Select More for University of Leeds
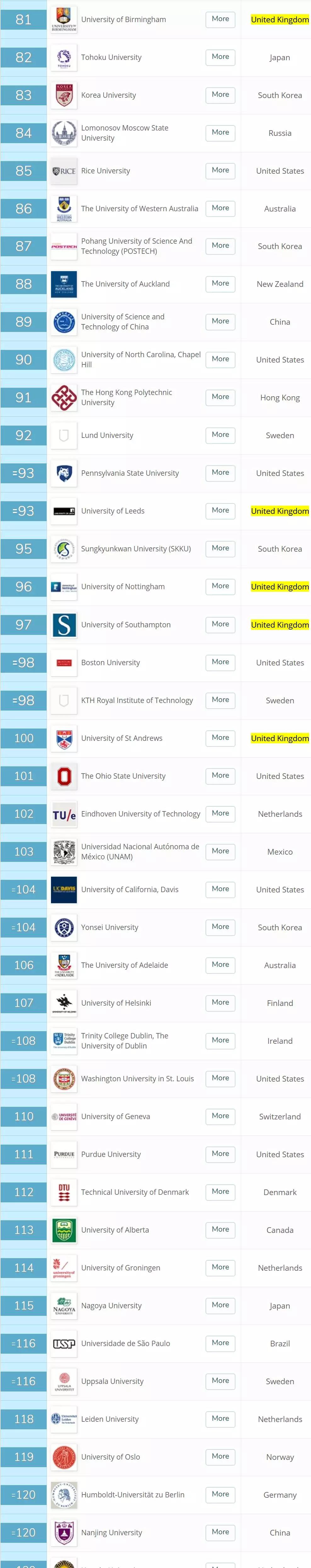 pyautogui.click(x=220, y=511)
